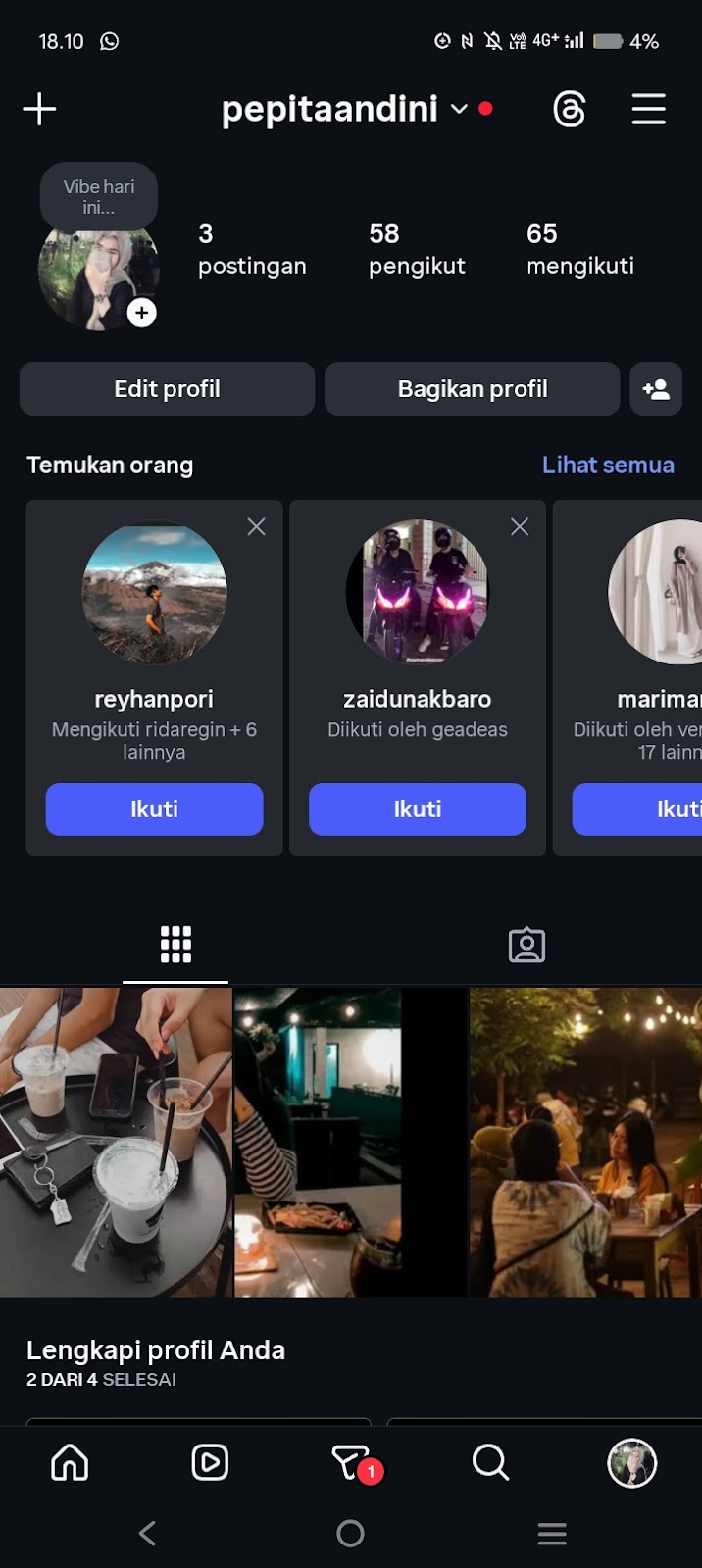This screenshot has height=1568, width=702.
Task: Open the Threads icon
Action: click(x=569, y=109)
